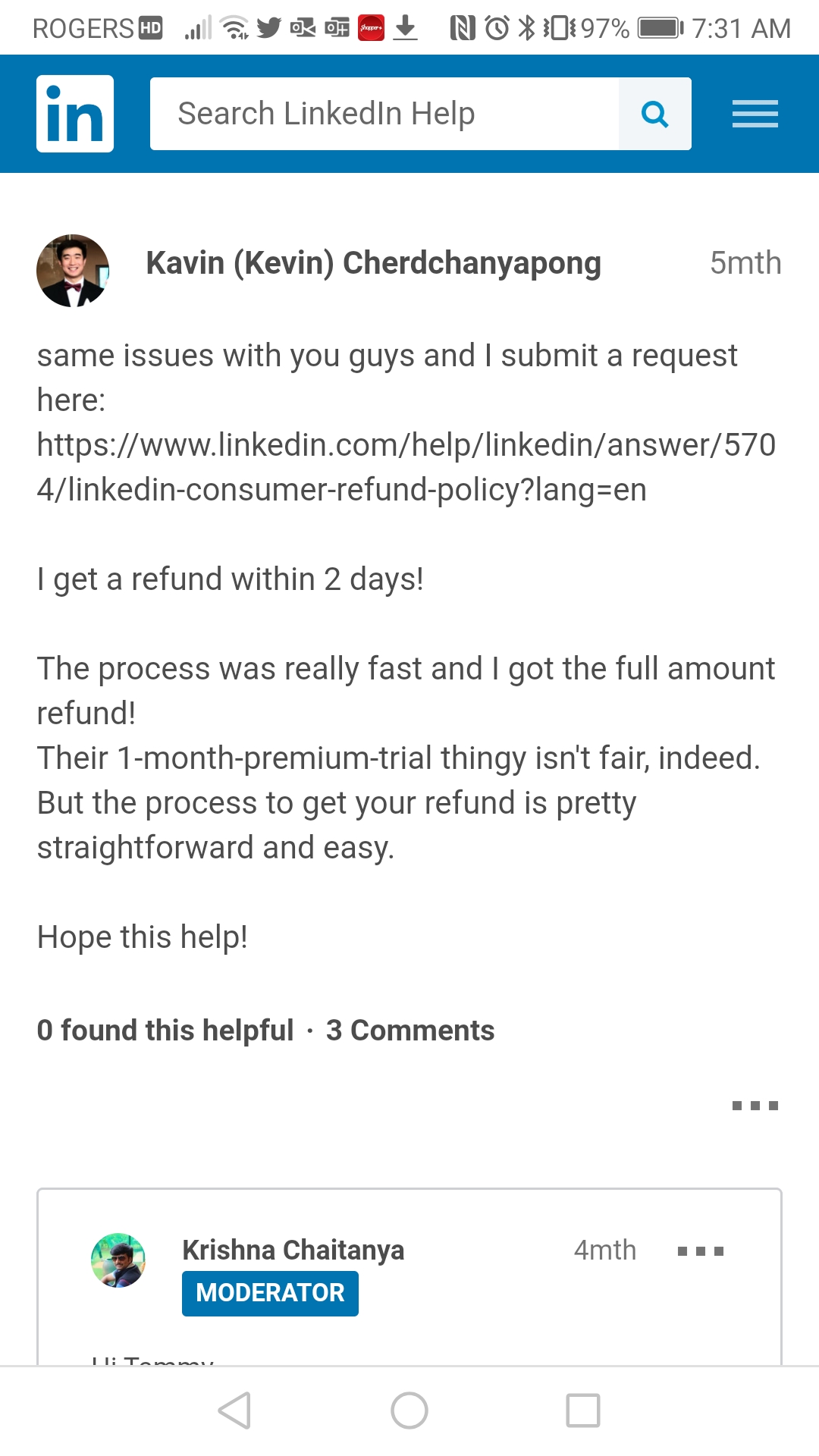
Task: Open Kavin Cherdchanyapong's profile picture
Action: pyautogui.click(x=73, y=271)
